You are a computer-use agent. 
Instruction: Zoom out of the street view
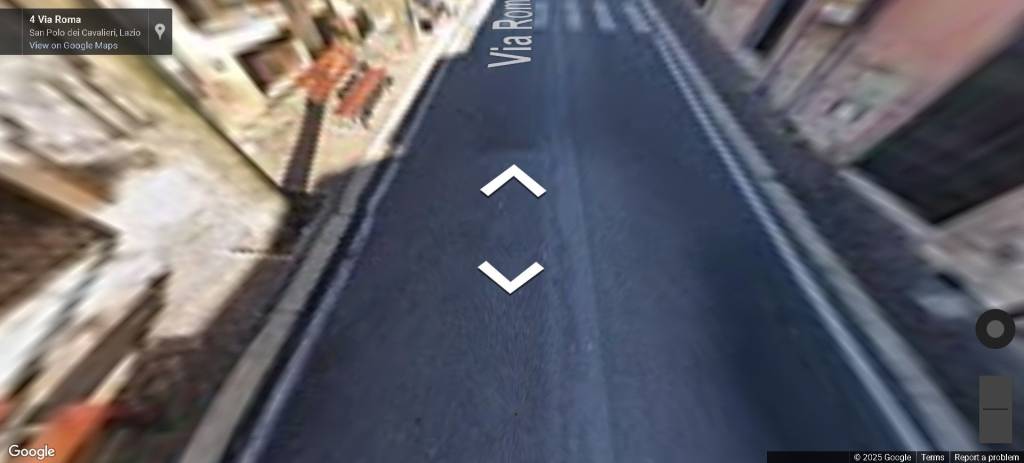click(x=996, y=426)
